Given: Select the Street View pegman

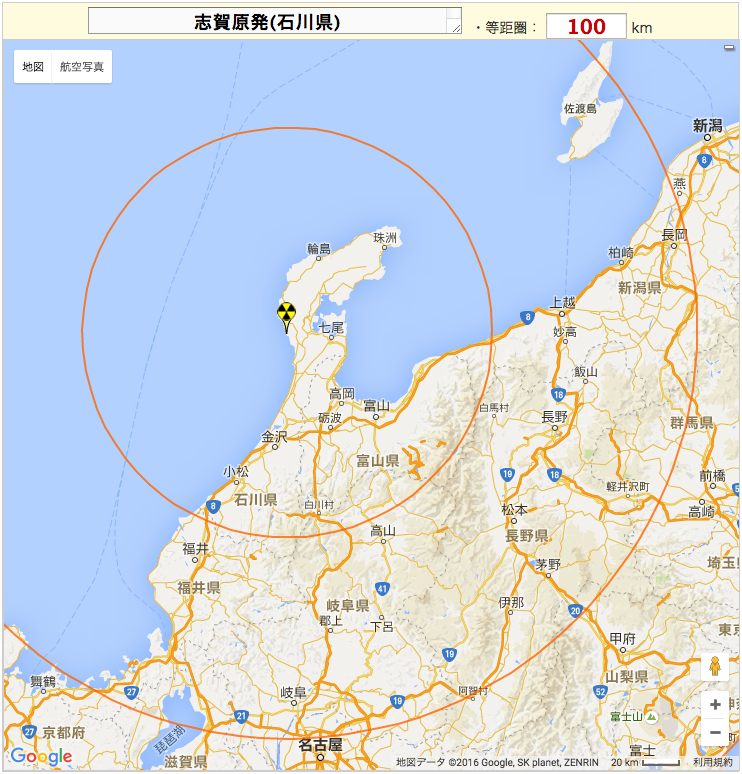Looking at the screenshot, I should (715, 667).
